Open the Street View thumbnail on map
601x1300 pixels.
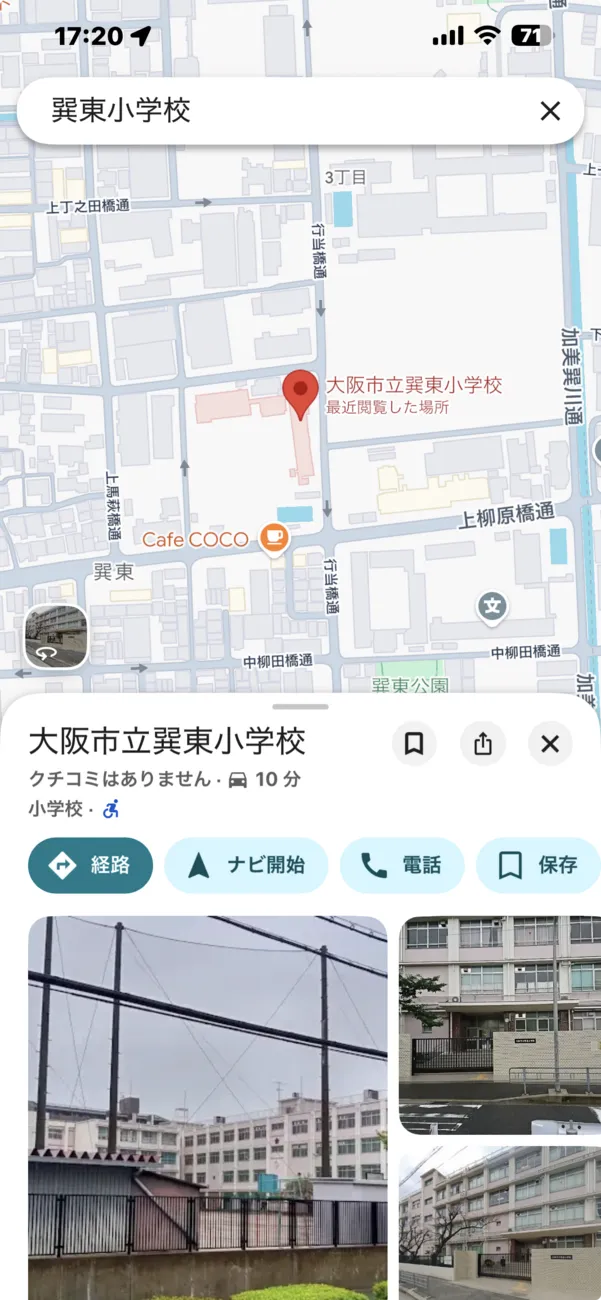56,637
